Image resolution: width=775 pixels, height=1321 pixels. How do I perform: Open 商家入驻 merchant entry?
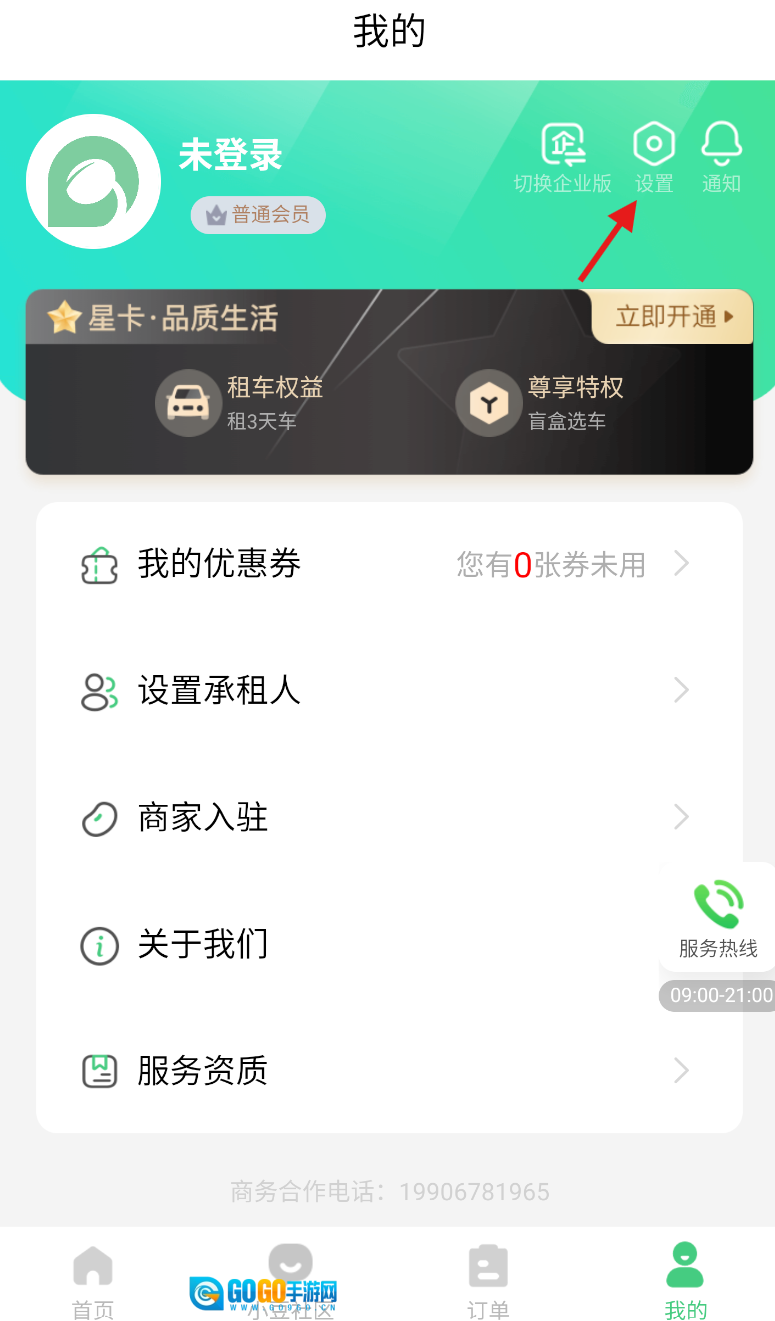tap(388, 818)
